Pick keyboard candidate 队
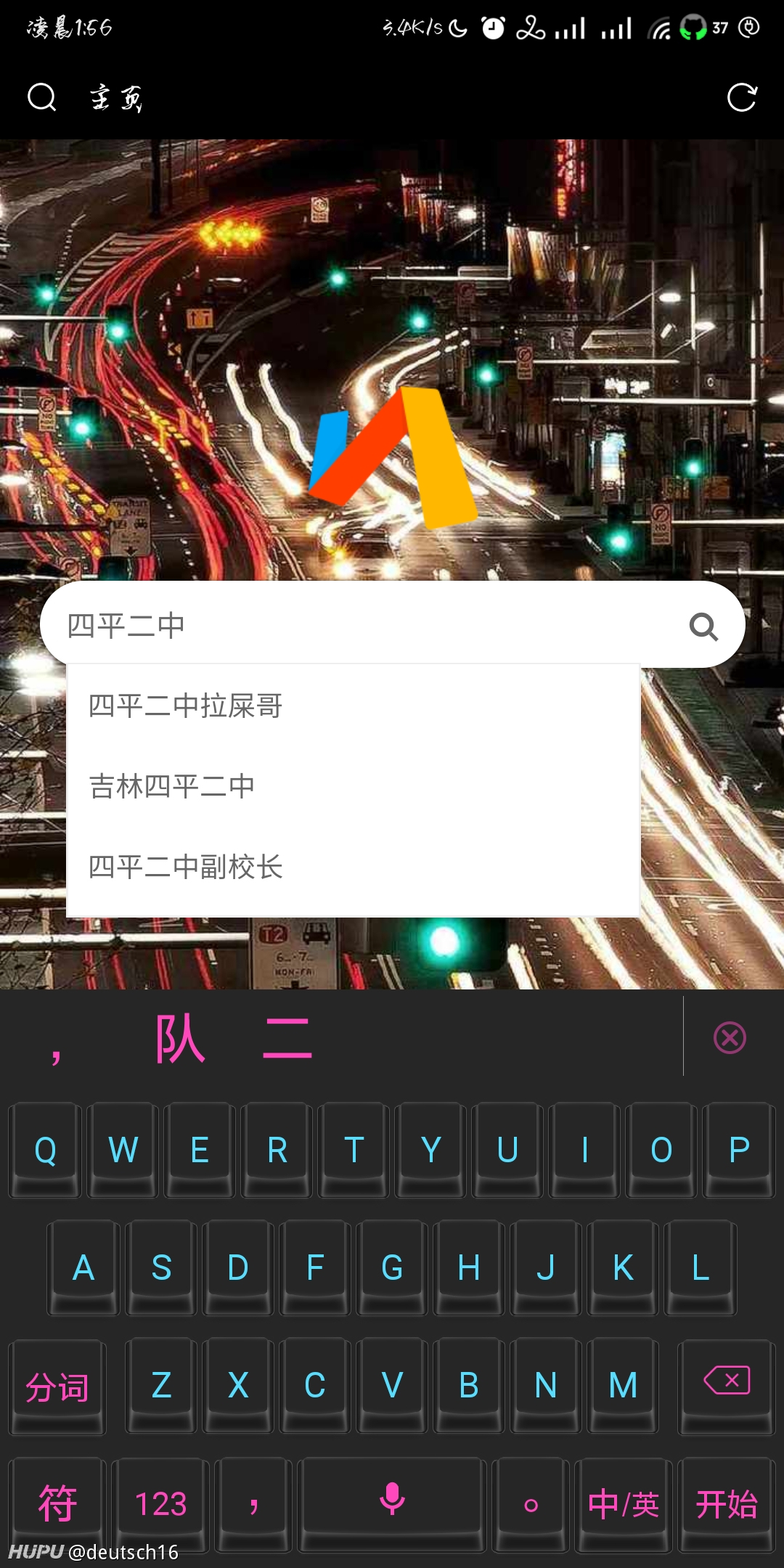Image resolution: width=784 pixels, height=1568 pixels. (180, 1038)
